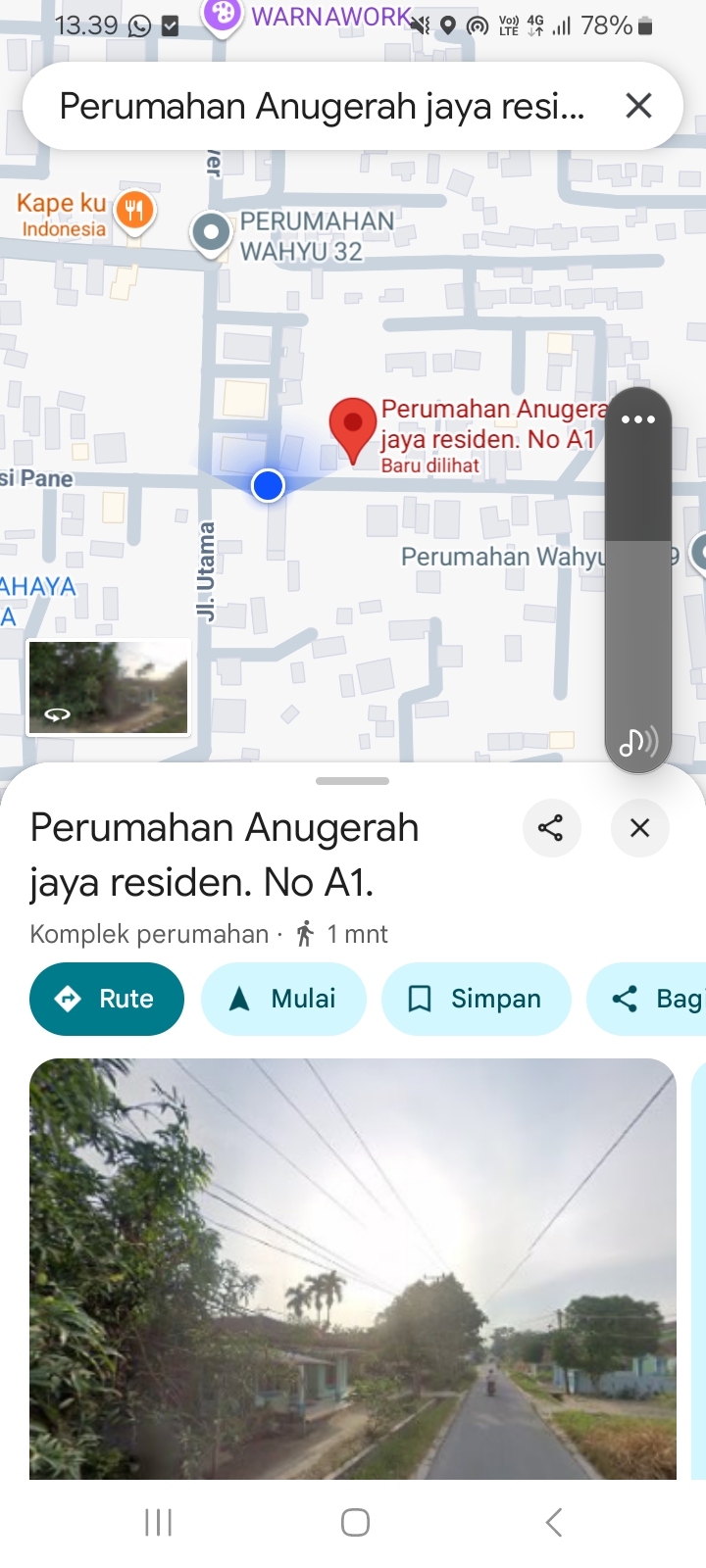
Task: Expand the place details sheet via drag handle
Action: [x=351, y=781]
